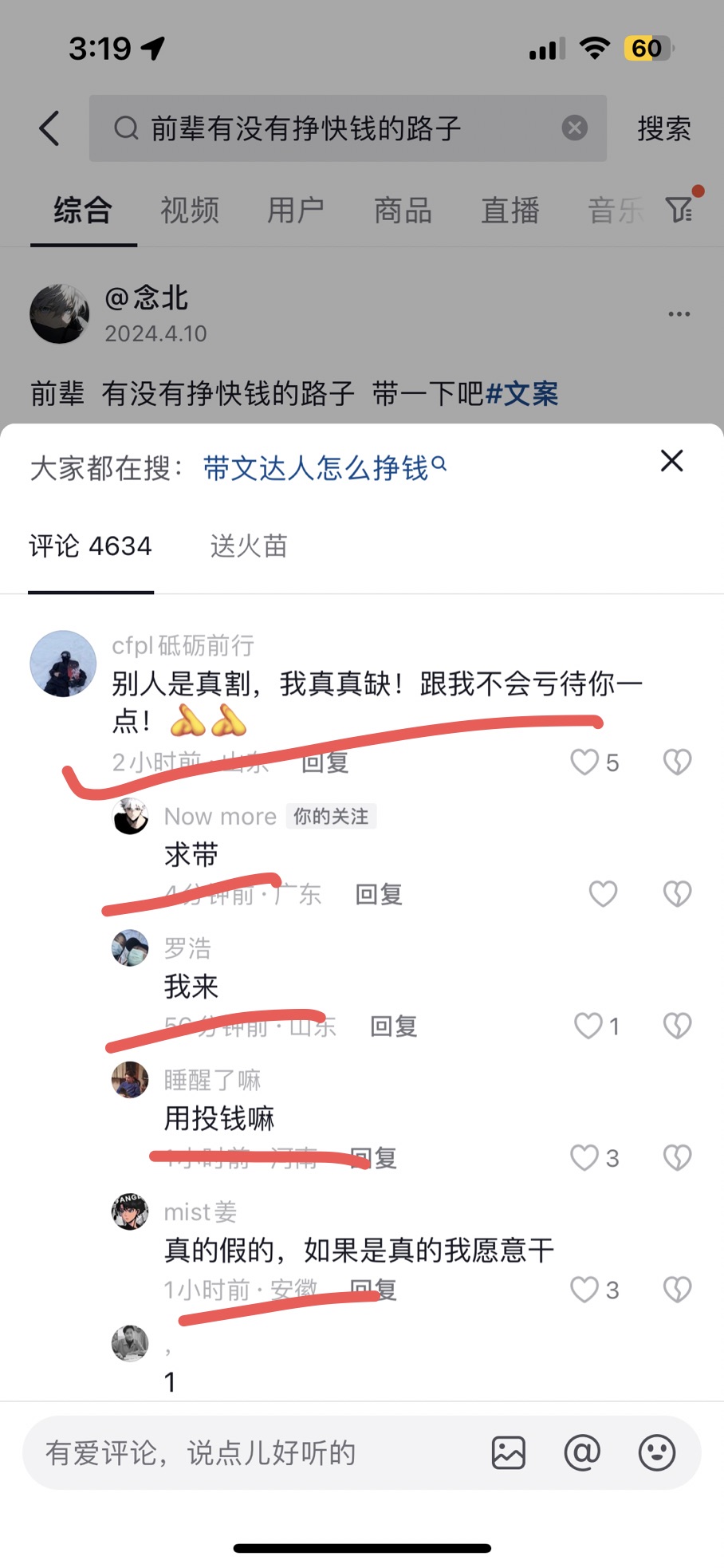Like 罗浩's 我来 comment
Viewport: 724px width, 1568px height.
(588, 1026)
